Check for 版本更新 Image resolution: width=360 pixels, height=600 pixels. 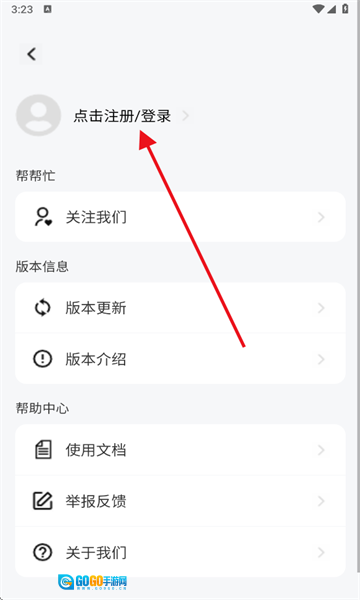180,308
